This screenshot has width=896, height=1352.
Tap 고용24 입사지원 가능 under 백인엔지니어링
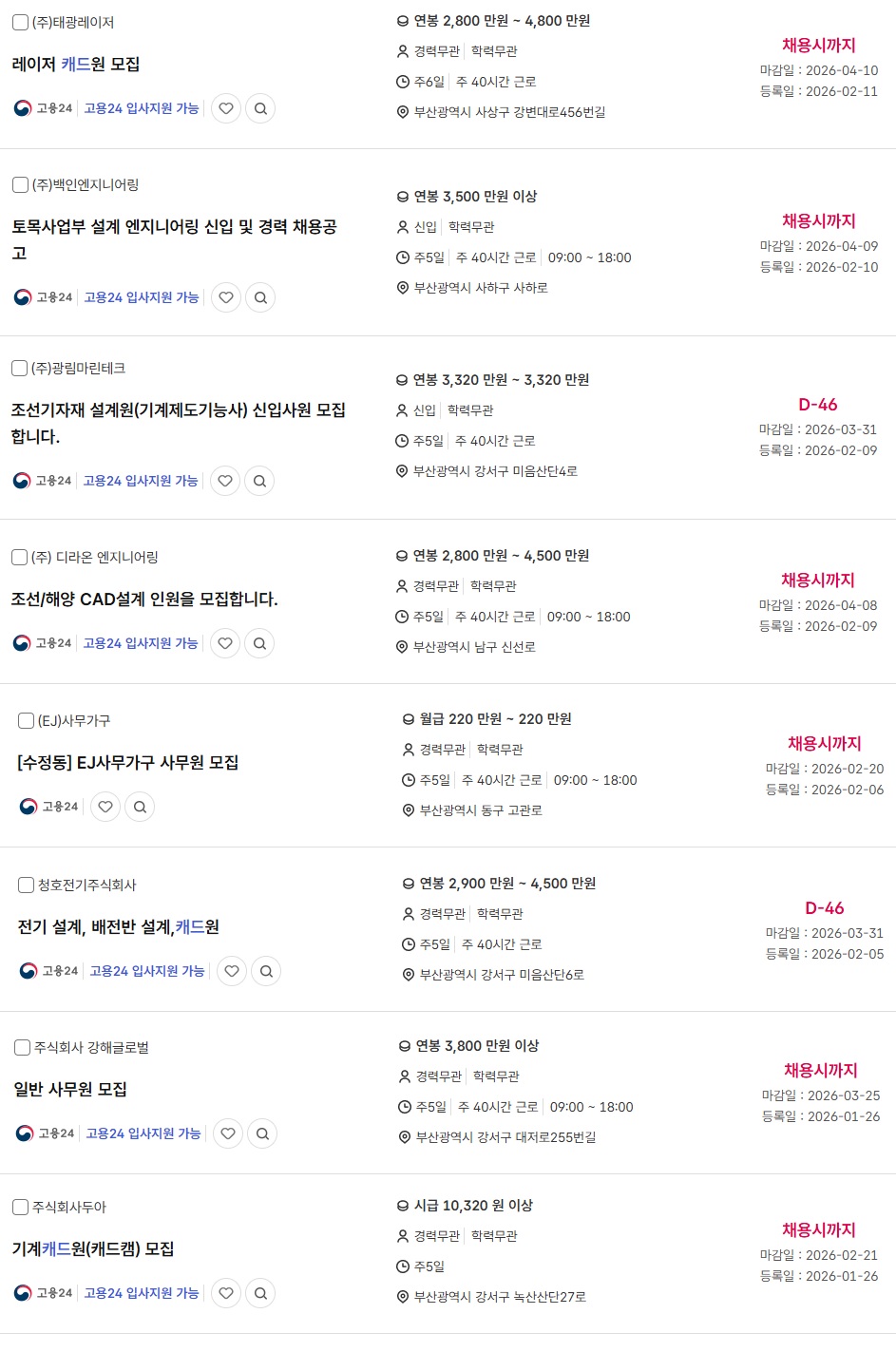(142, 297)
